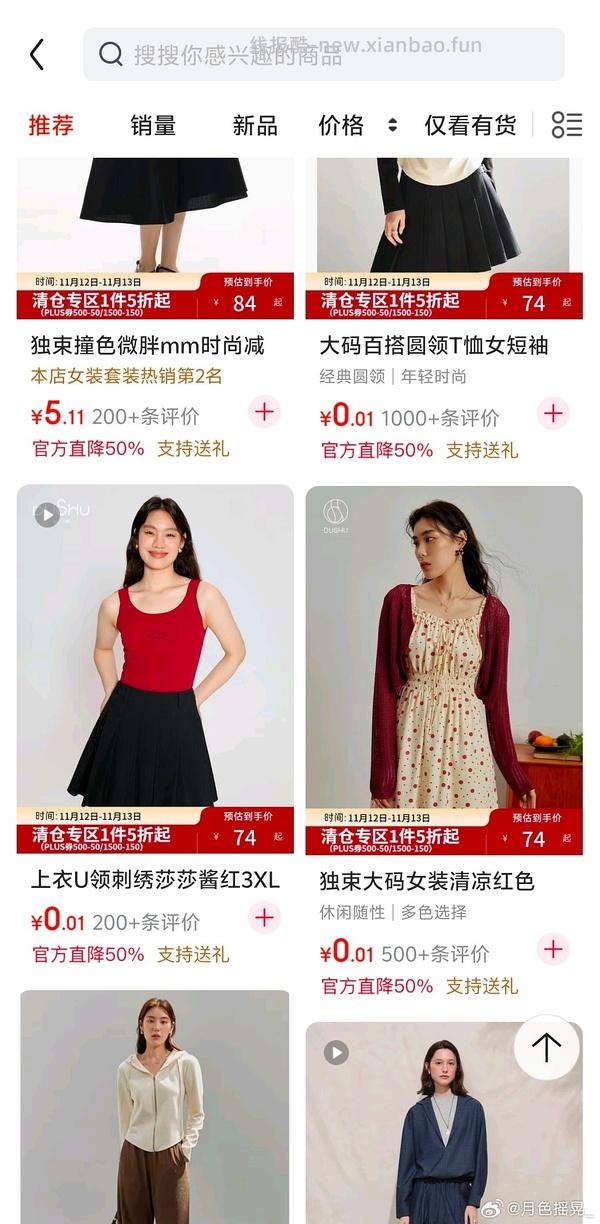The width and height of the screenshot is (600, 1224).
Task: Open the 上衣U领刺绣莎莎酱红3XL product
Action: point(155,650)
